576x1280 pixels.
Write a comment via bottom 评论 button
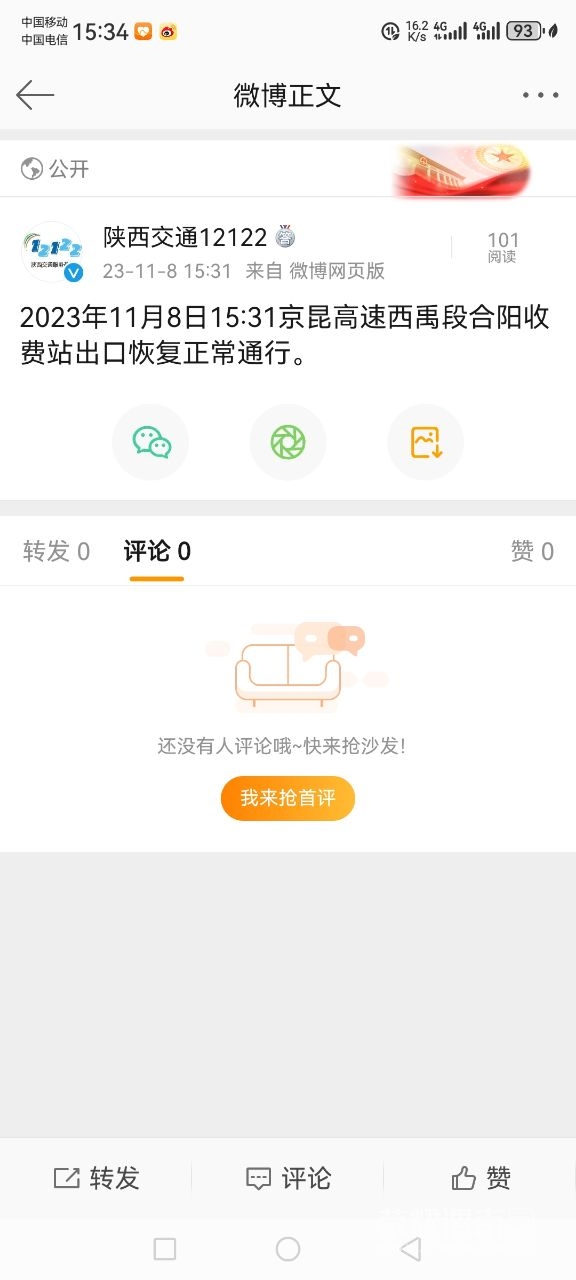288,1178
